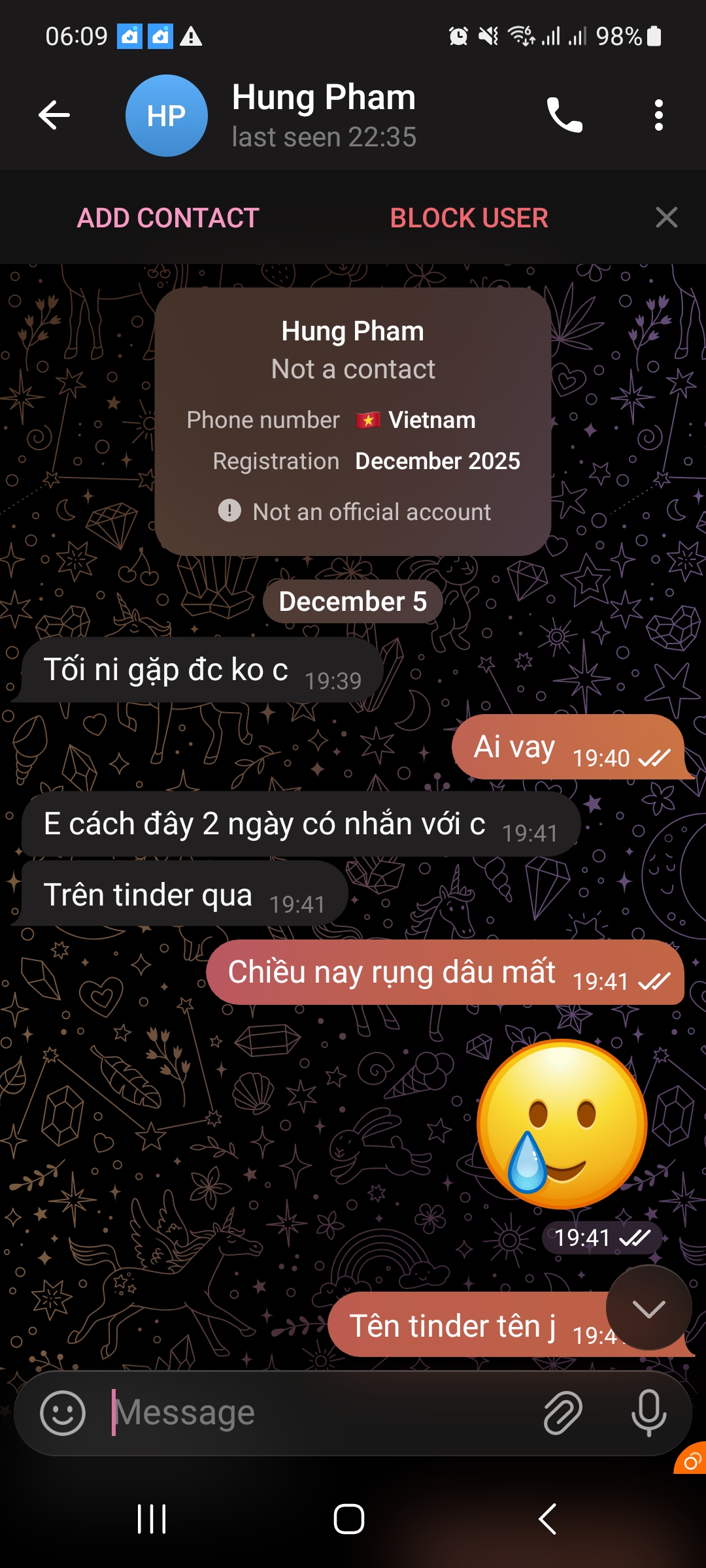Go back to the chat list
The image size is (706, 1568).
(54, 116)
